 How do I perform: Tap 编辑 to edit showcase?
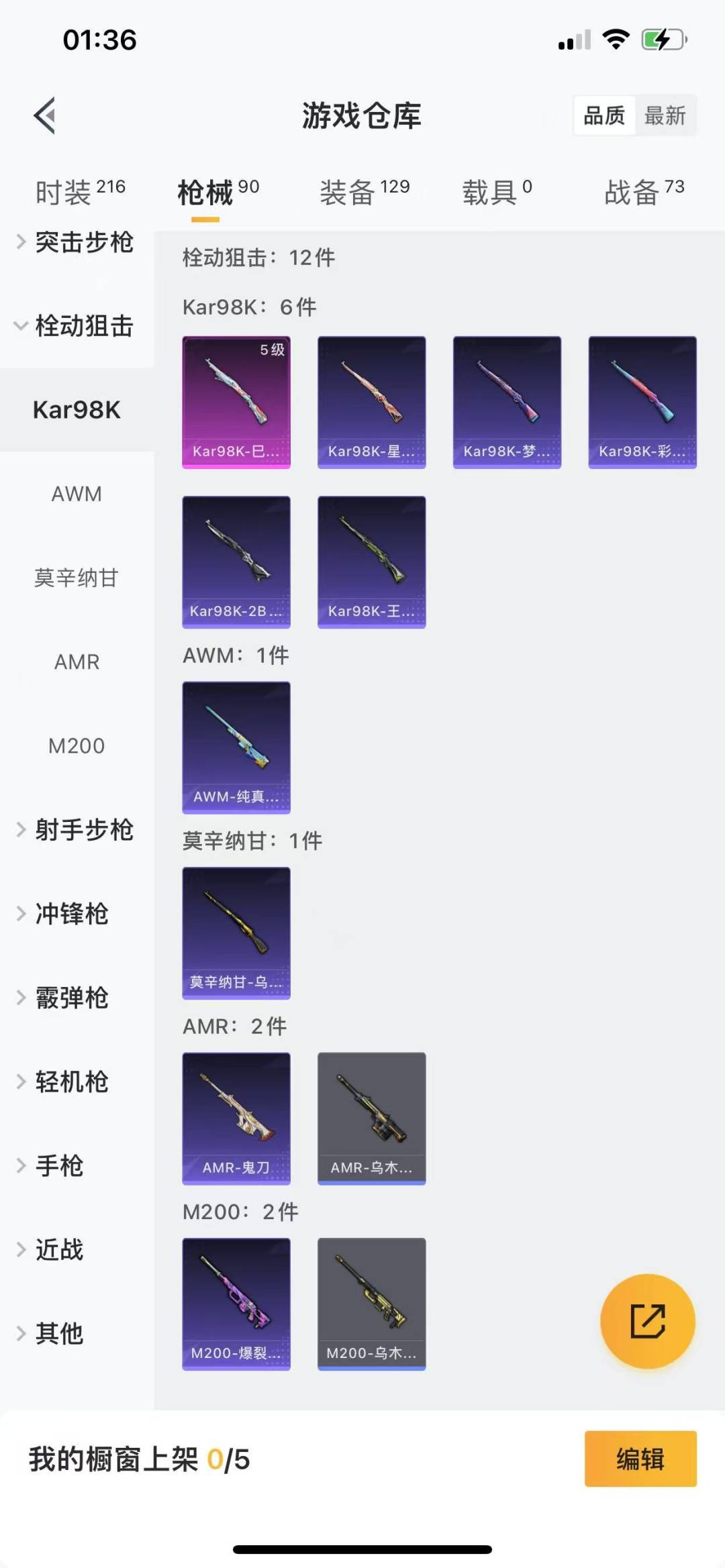tap(640, 1459)
